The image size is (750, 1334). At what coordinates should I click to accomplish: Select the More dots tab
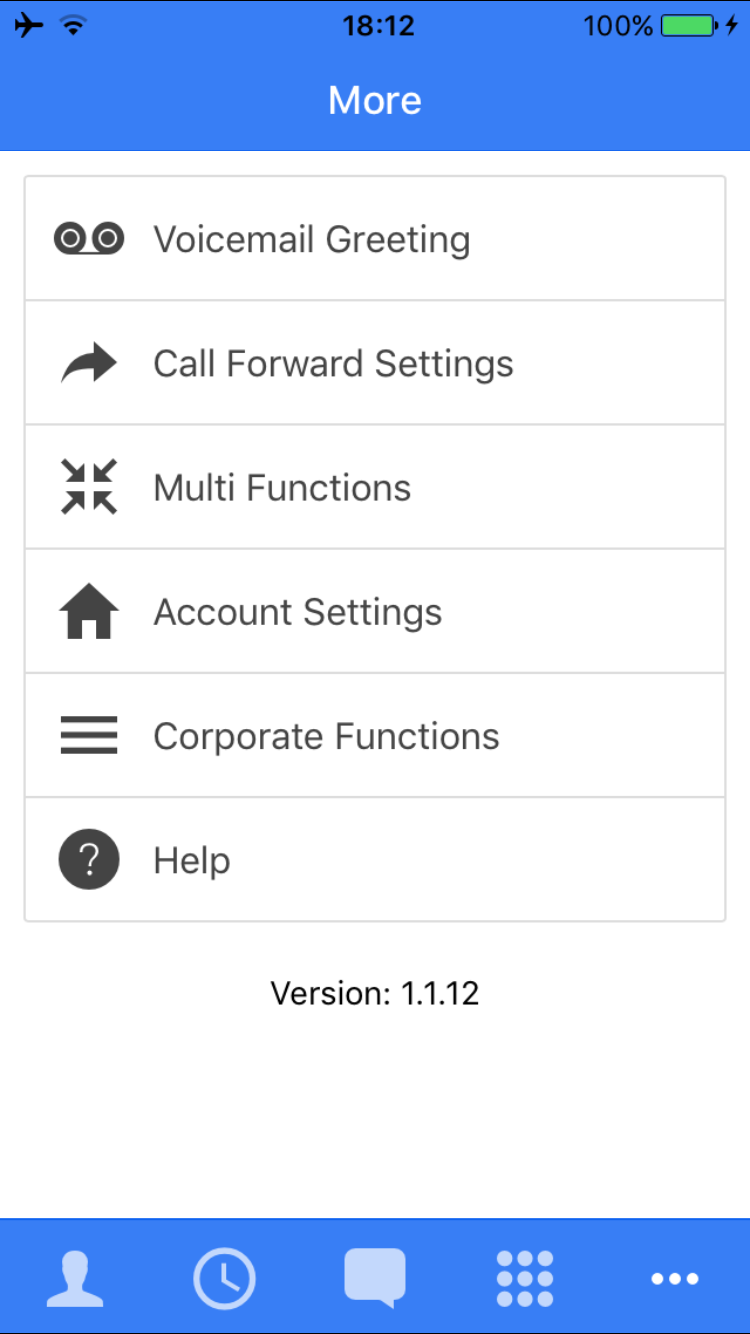[675, 1278]
